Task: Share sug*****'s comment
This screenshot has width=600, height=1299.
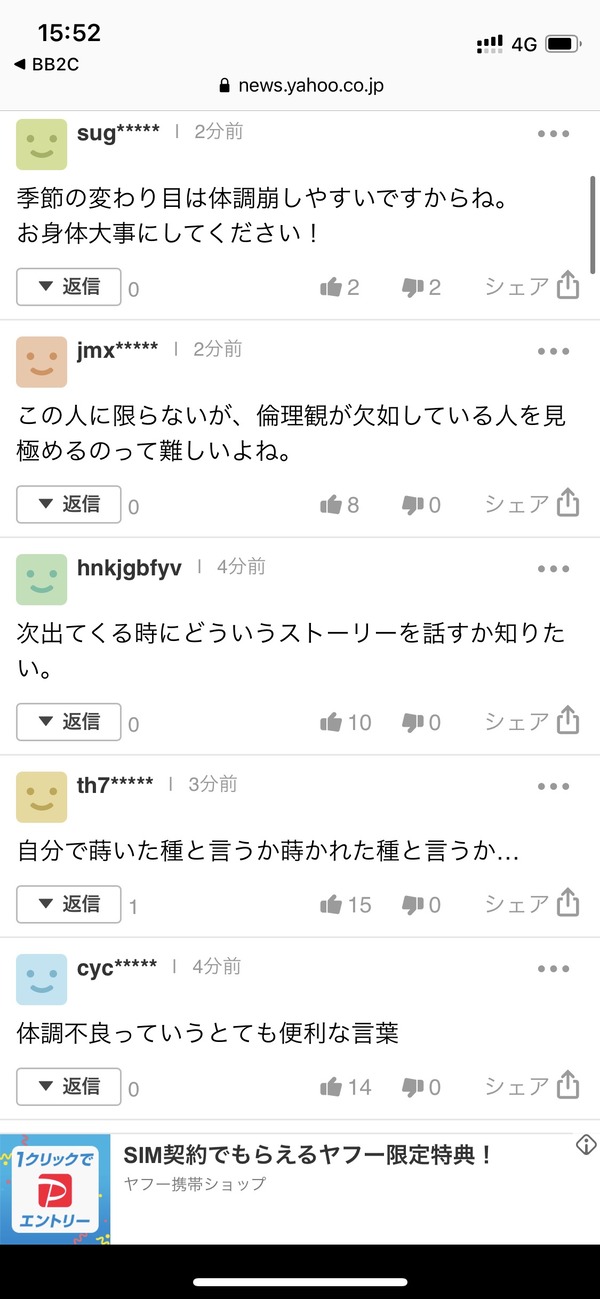Action: [x=533, y=286]
